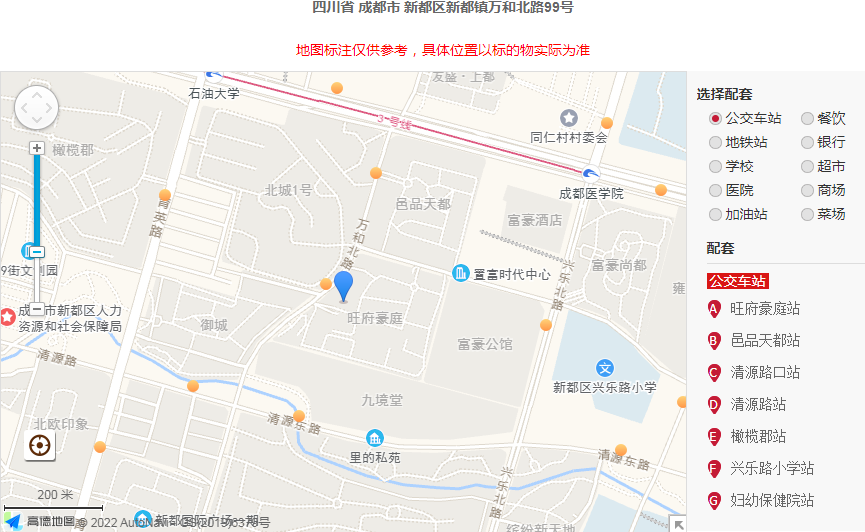Select the 银行 radio option

tap(807, 142)
